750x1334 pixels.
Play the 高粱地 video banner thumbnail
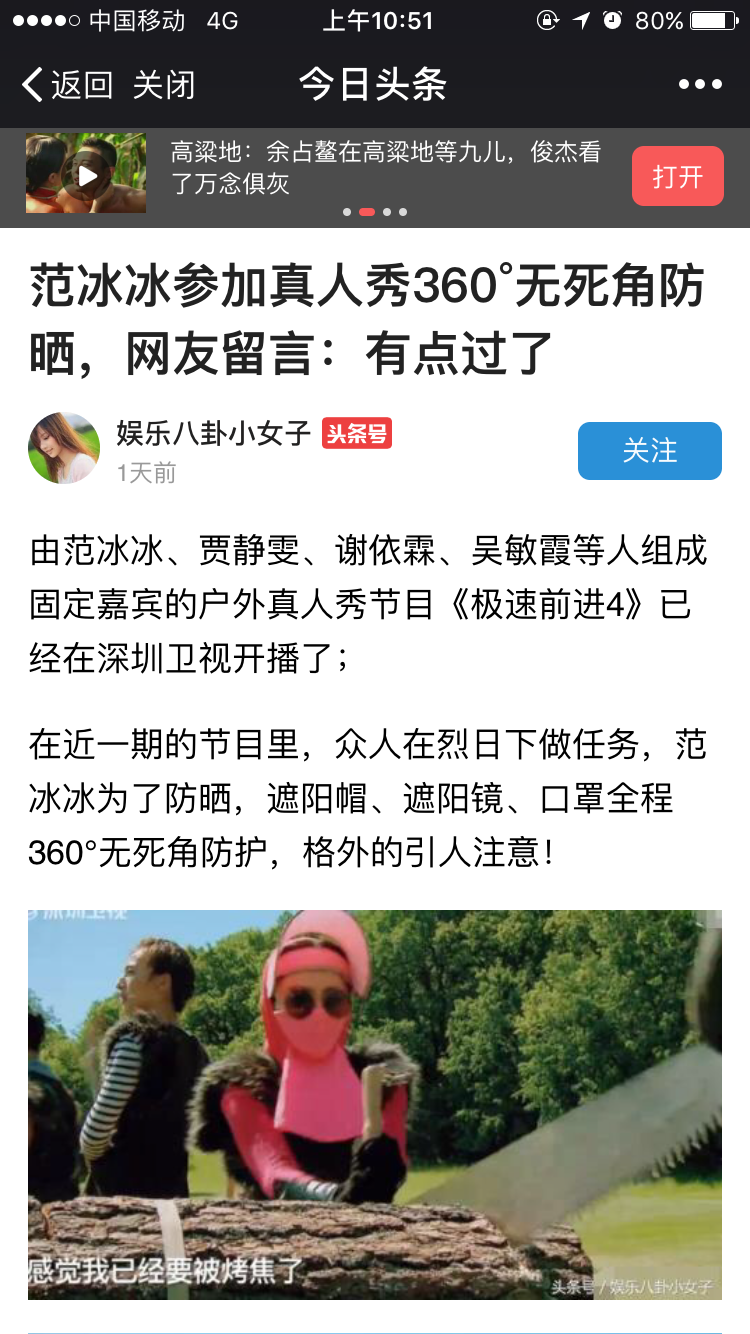pos(86,175)
